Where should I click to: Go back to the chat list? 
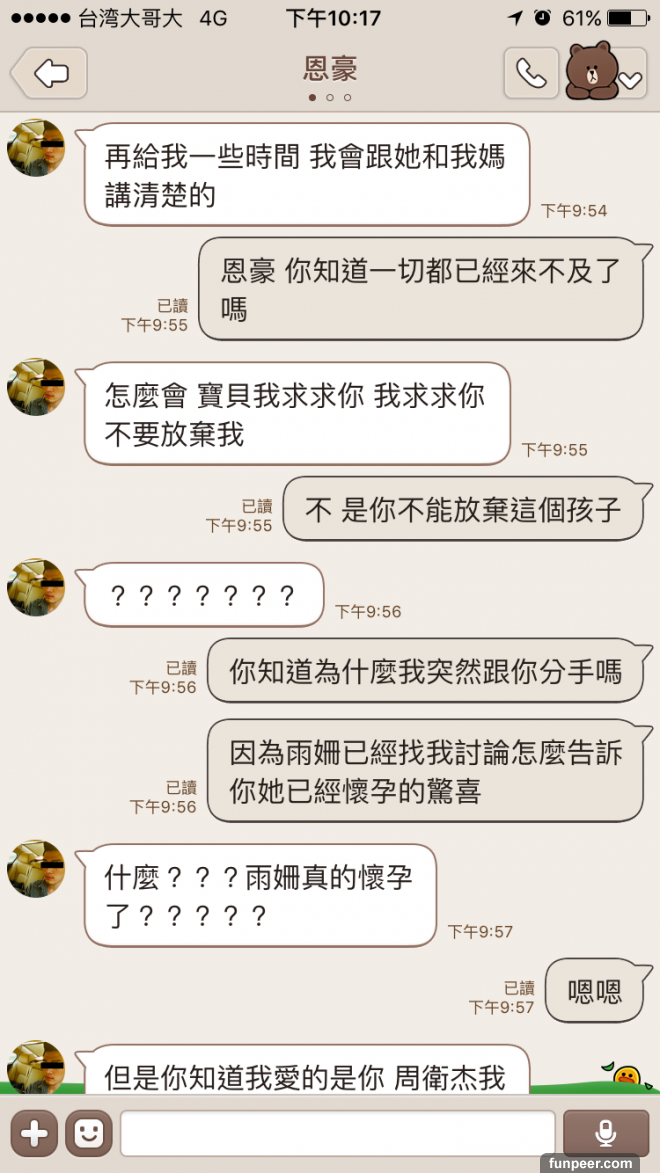tap(49, 73)
